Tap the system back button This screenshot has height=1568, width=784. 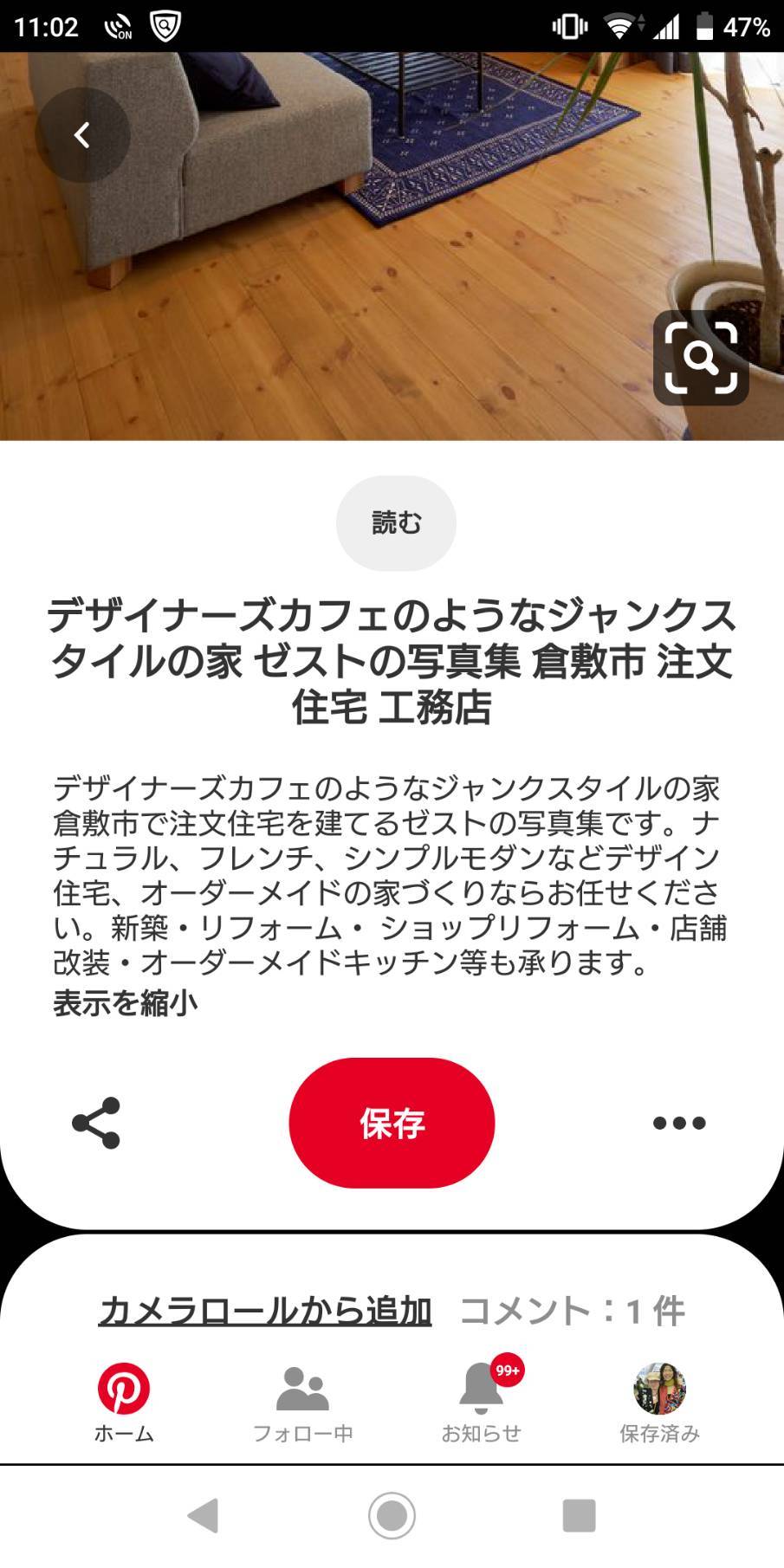(x=204, y=1516)
